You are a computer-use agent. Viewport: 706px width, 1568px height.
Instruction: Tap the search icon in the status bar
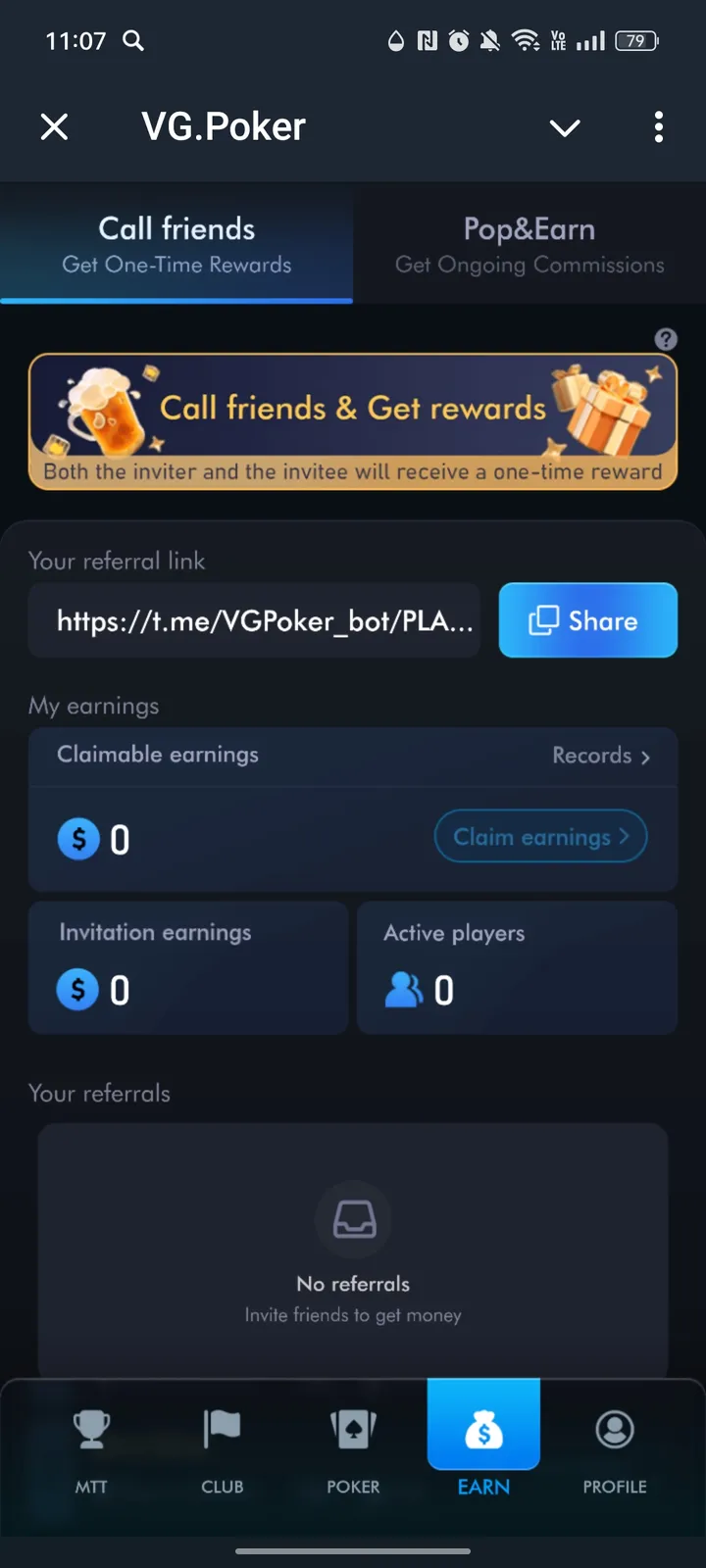tap(133, 41)
